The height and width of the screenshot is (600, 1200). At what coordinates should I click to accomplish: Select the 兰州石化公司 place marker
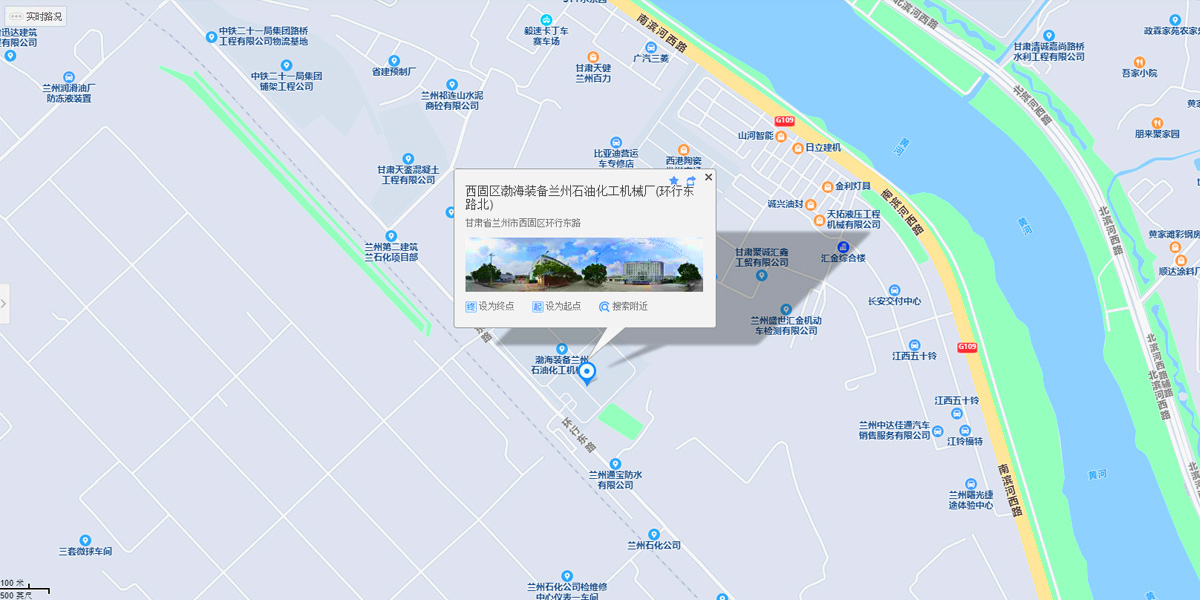654,534
